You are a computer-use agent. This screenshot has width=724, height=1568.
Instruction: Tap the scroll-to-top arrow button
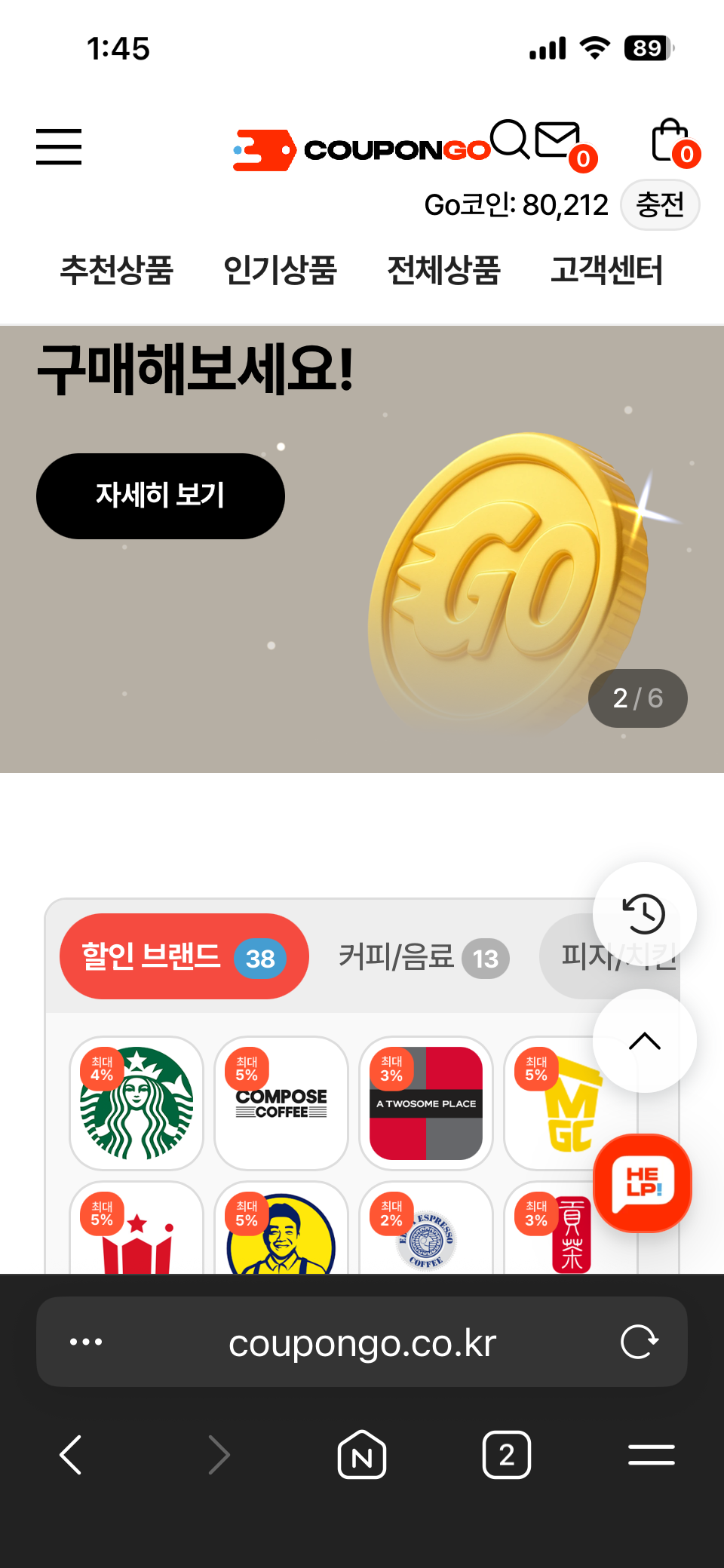pos(644,1041)
